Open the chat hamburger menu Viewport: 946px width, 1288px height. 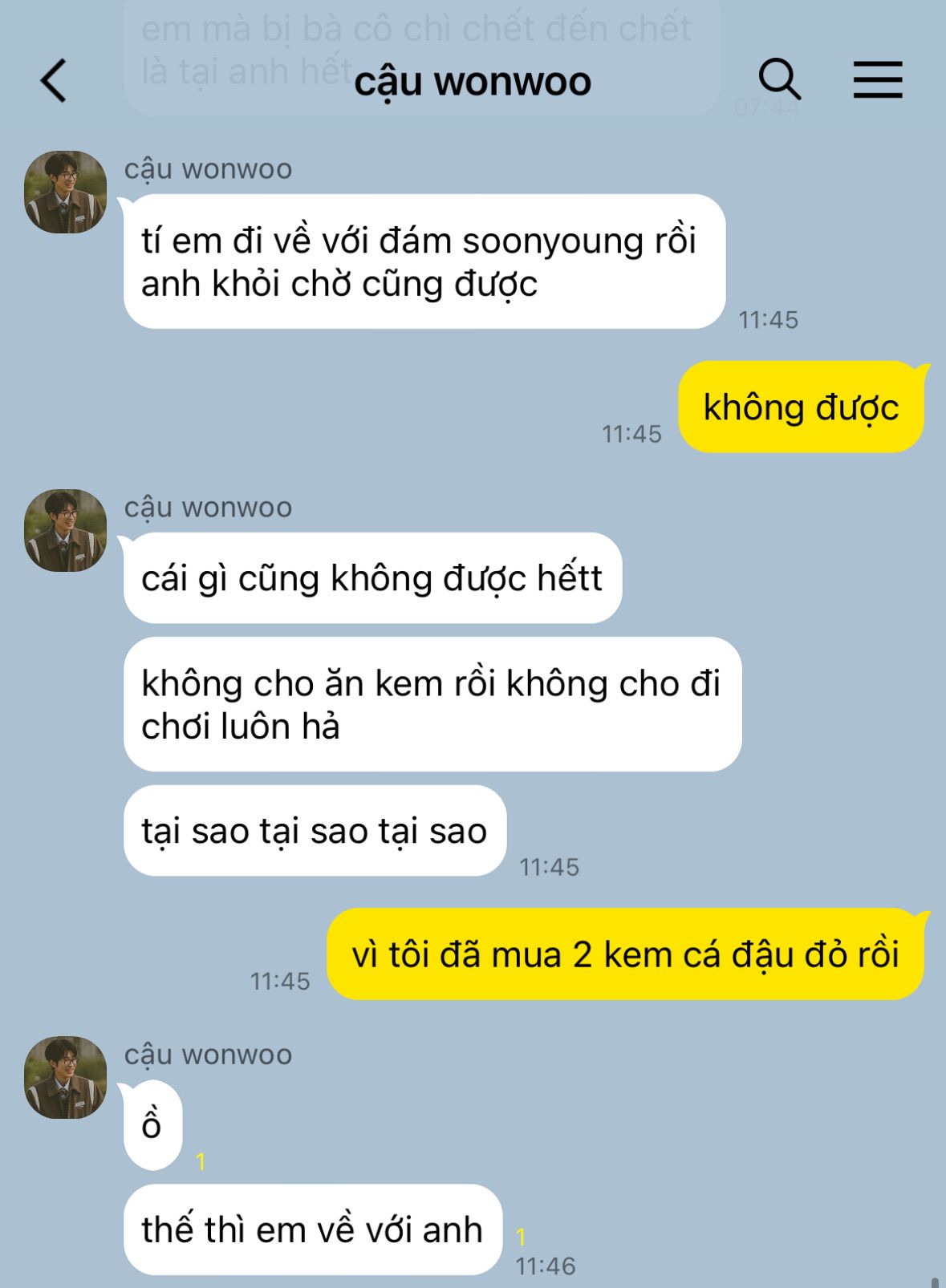(x=877, y=80)
